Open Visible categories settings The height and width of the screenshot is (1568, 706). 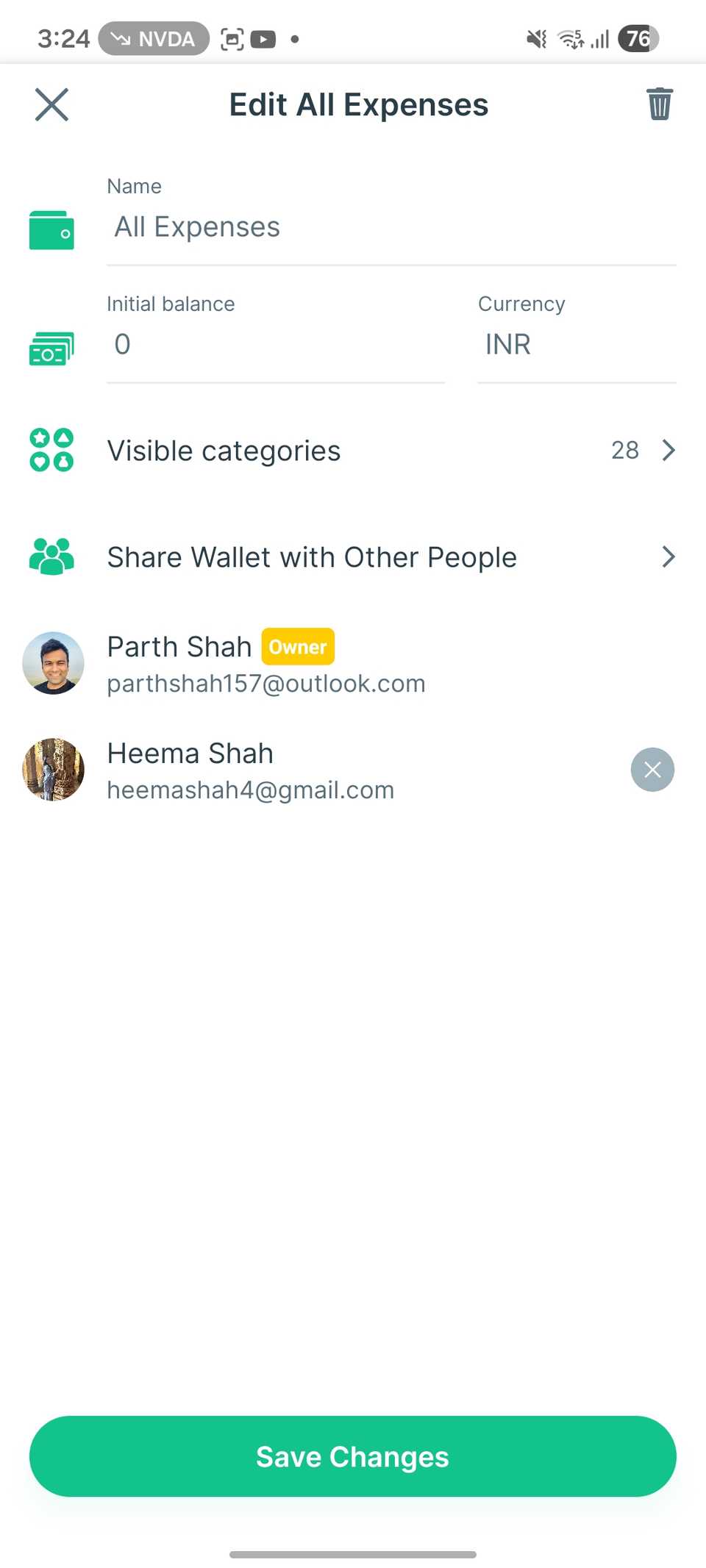click(x=353, y=451)
